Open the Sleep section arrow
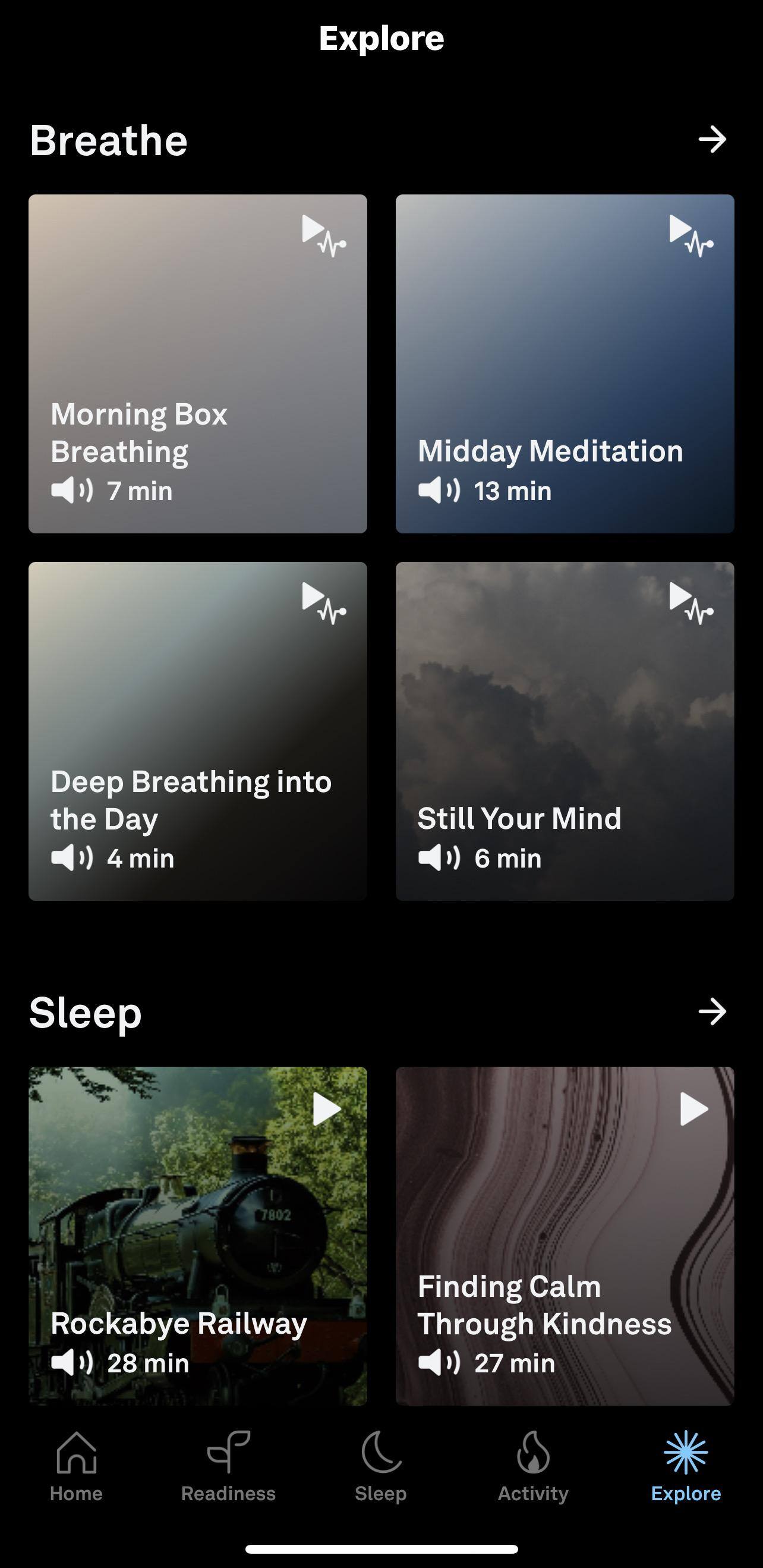The height and width of the screenshot is (1568, 763). [x=712, y=1011]
